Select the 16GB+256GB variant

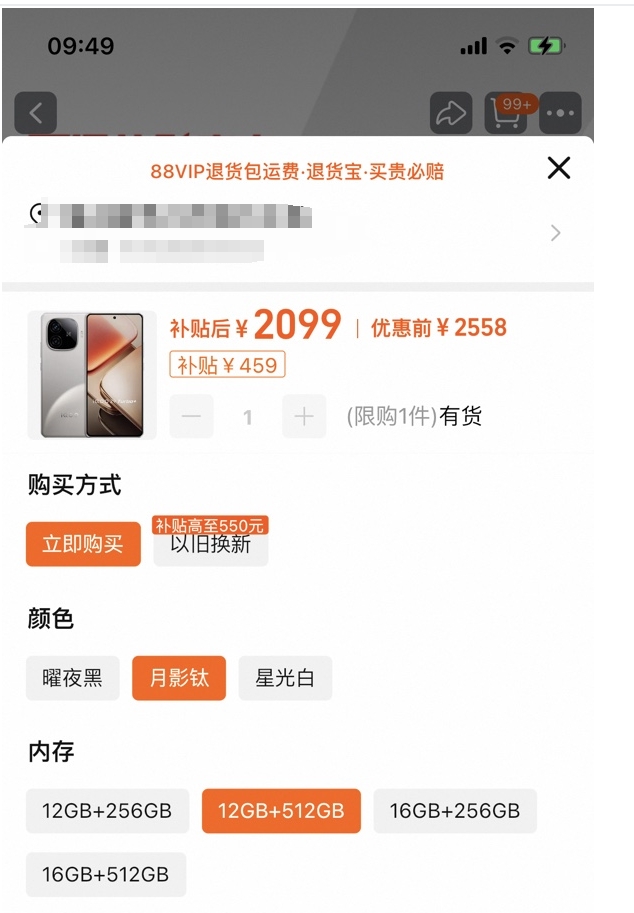(455, 811)
